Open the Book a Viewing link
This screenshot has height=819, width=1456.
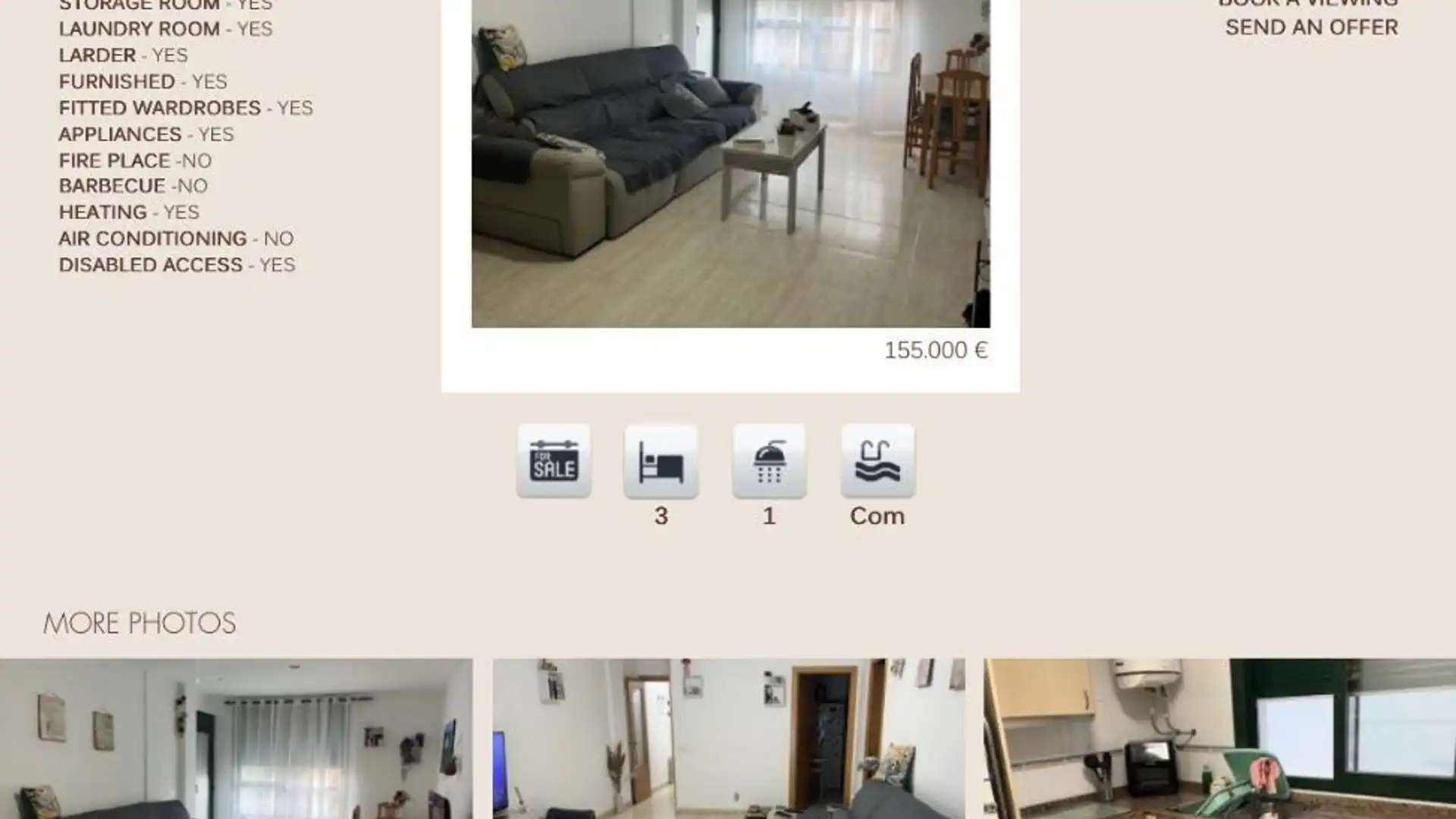coord(1307,3)
